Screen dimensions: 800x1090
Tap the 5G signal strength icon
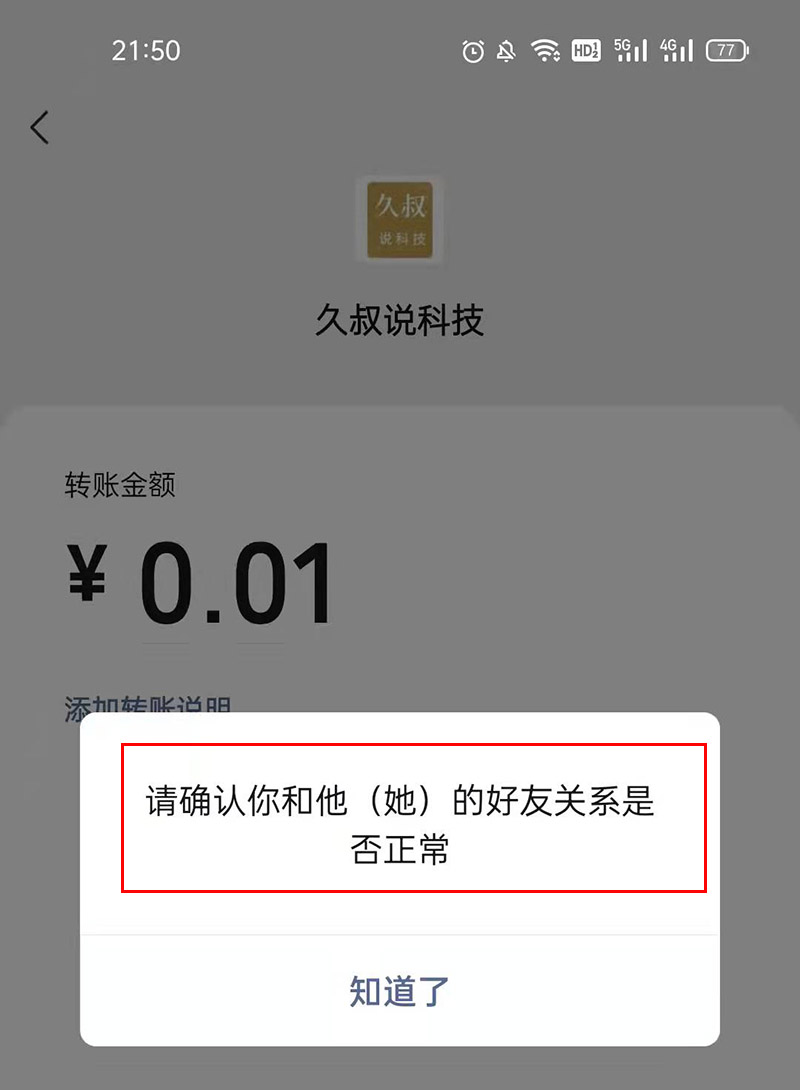pyautogui.click(x=628, y=48)
